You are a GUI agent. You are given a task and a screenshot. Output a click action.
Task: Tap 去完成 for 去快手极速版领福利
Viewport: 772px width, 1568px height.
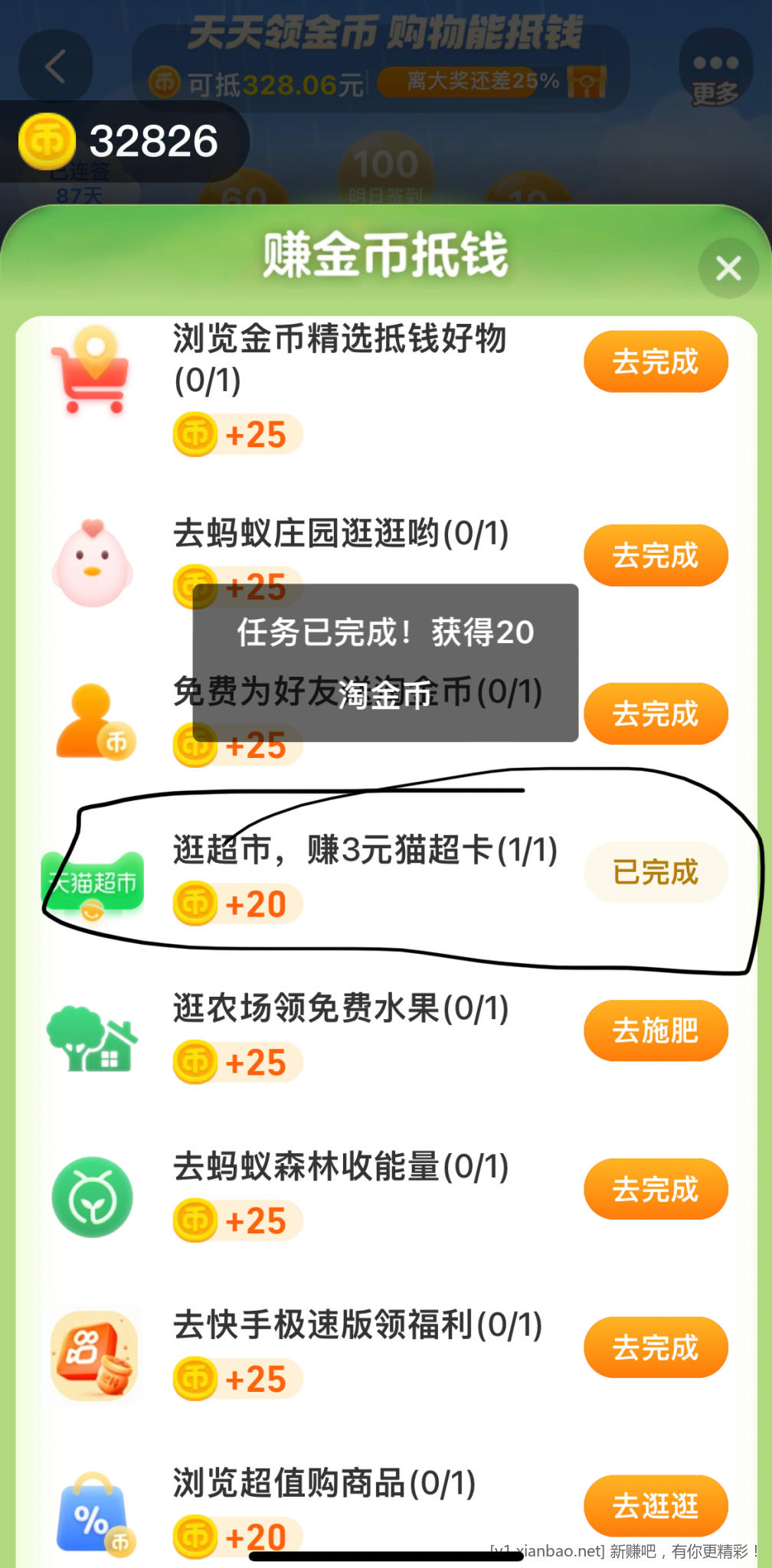point(656,1347)
